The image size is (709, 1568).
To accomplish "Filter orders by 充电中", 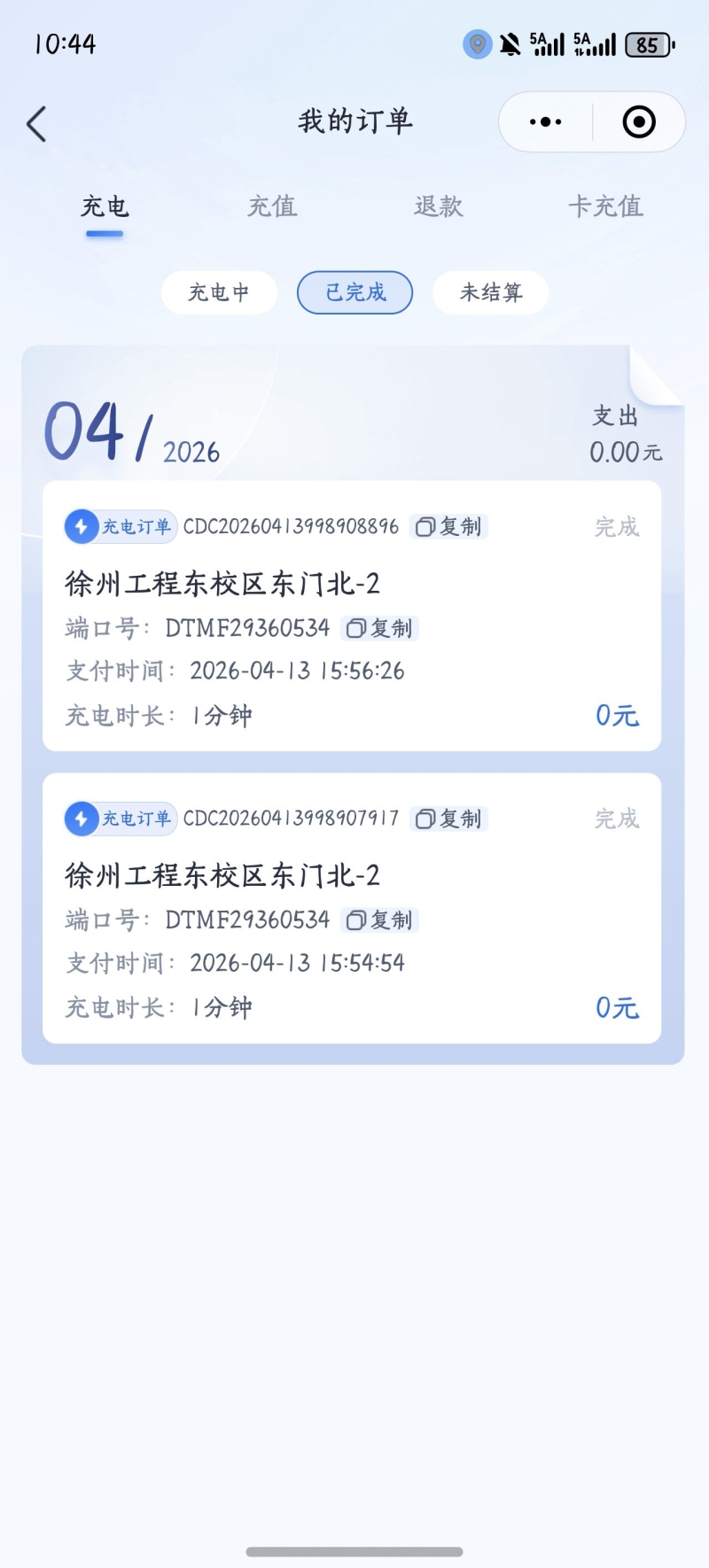I will [219, 292].
